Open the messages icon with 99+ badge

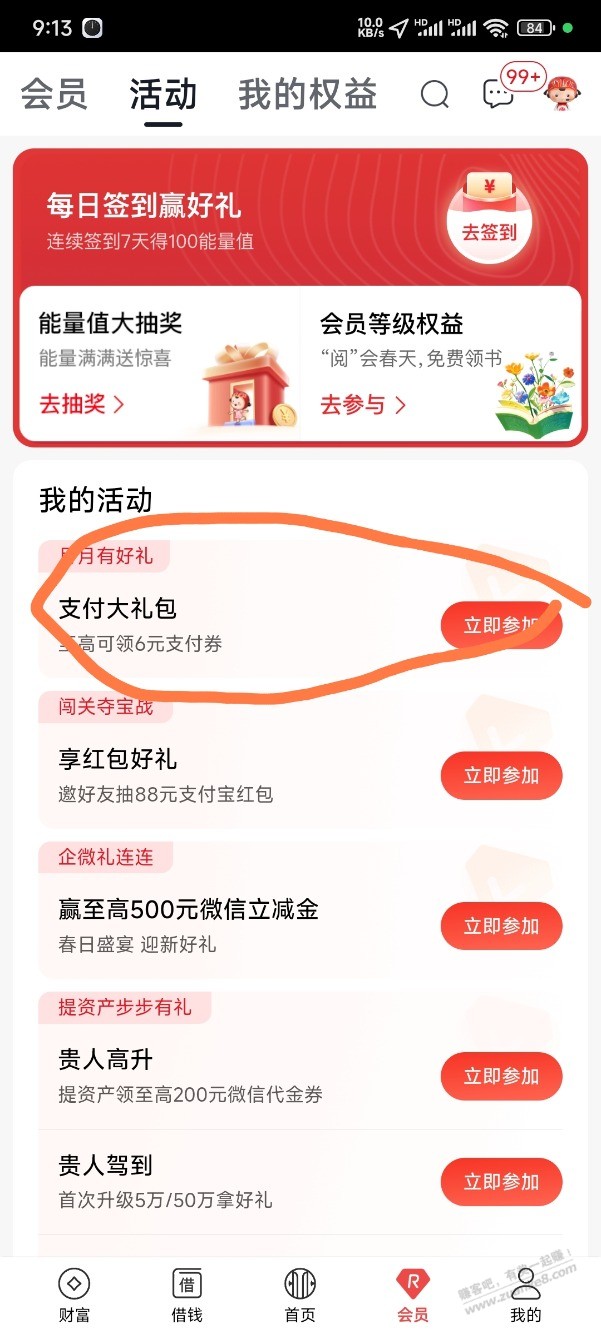click(x=498, y=95)
